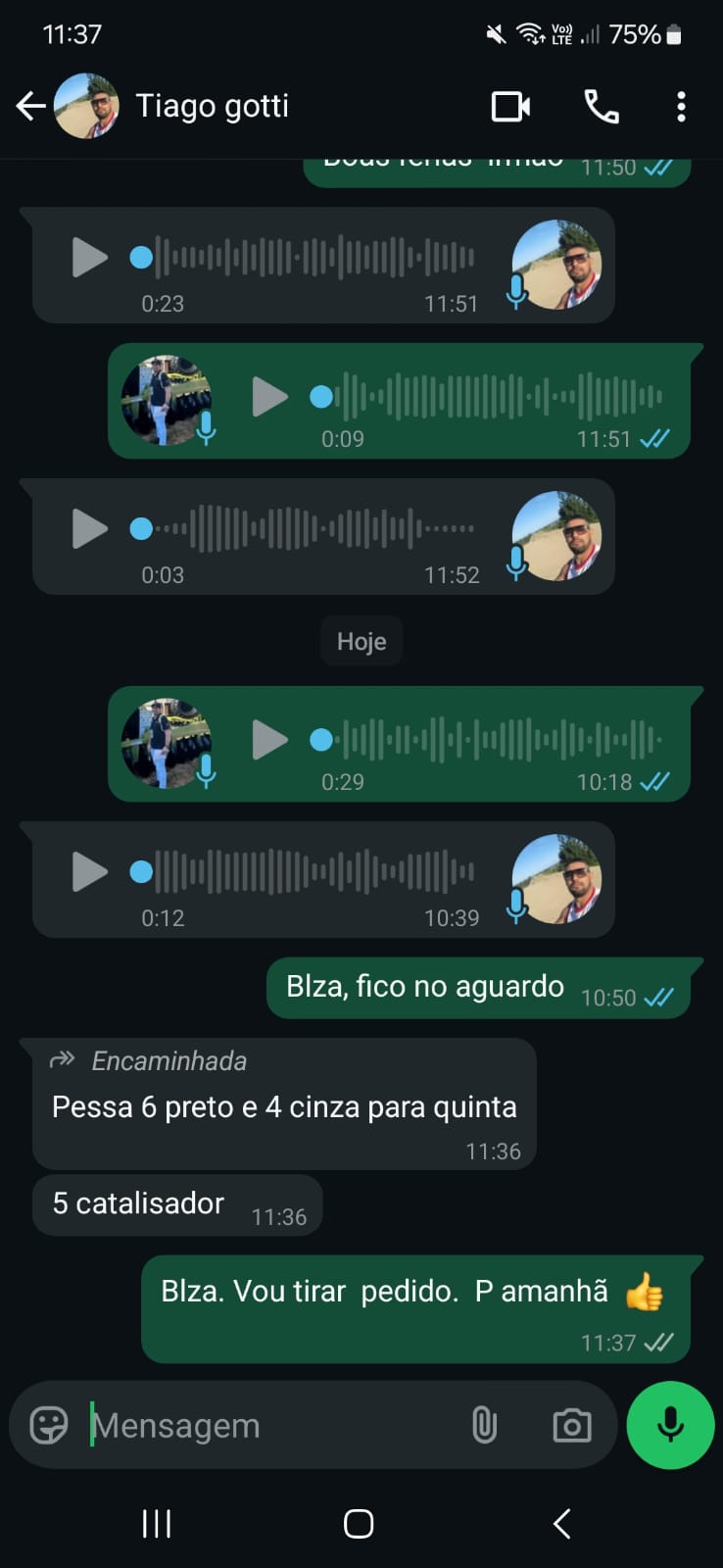The height and width of the screenshot is (1568, 723).
Task: Open Tiago gotti's contact info
Action: (212, 106)
